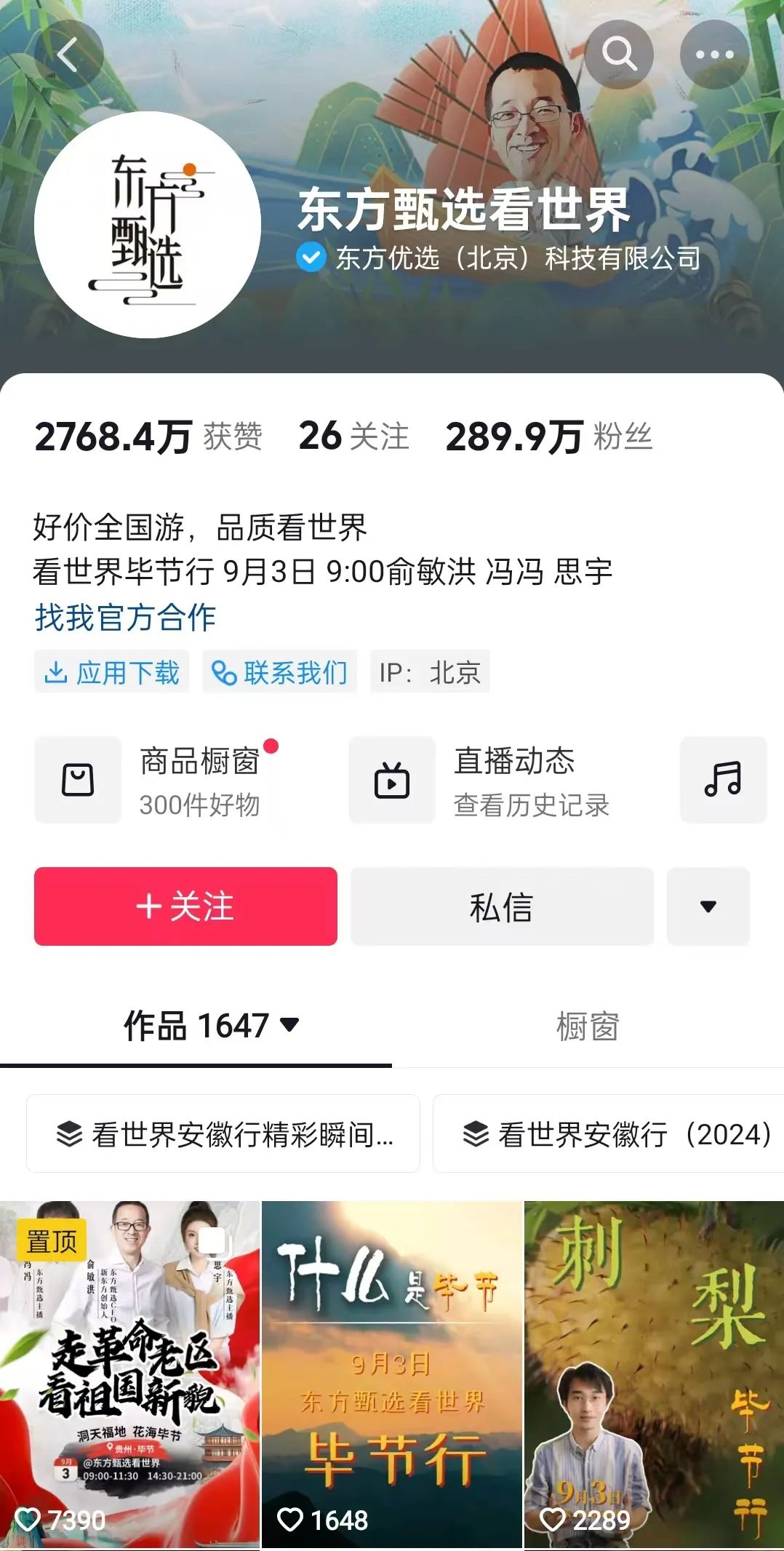Image resolution: width=784 pixels, height=1551 pixels.
Task: Open the music note entry
Action: [723, 781]
